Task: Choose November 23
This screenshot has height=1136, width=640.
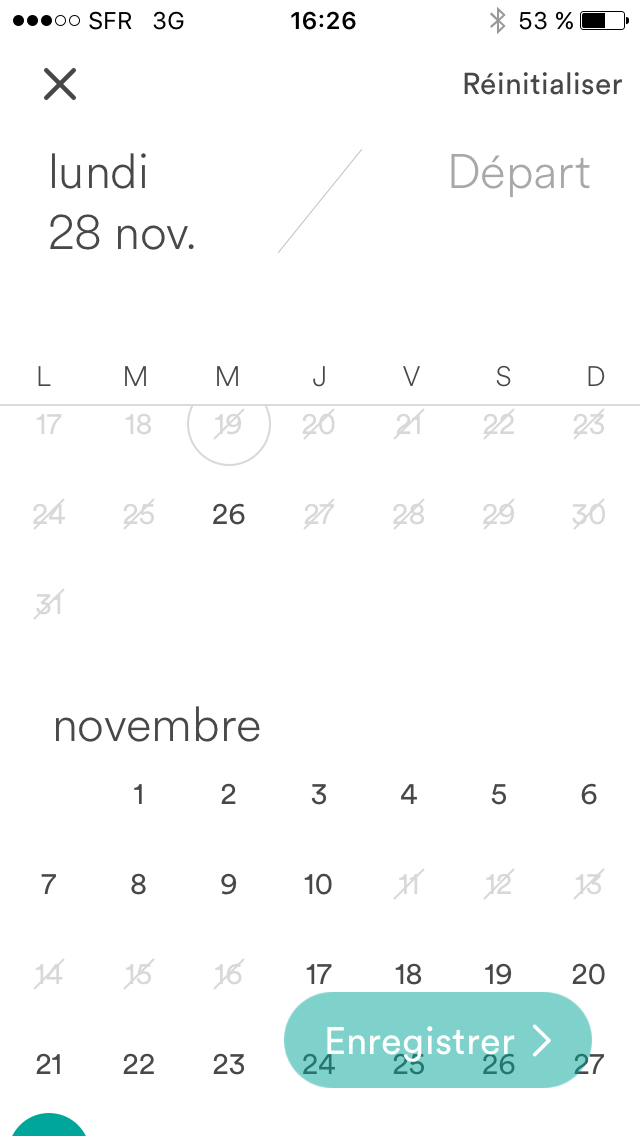Action: click(229, 1064)
